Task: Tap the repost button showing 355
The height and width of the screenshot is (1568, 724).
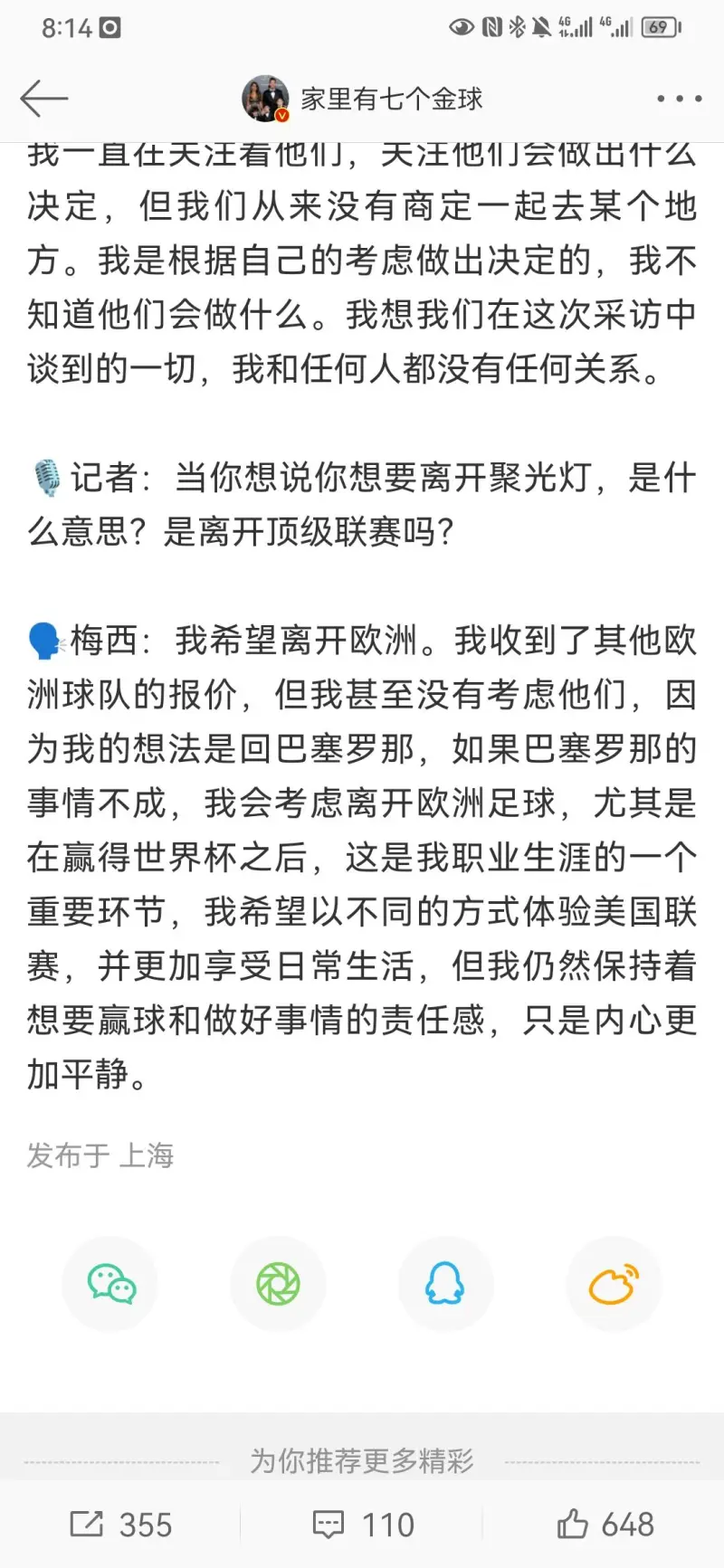Action: pos(120,1525)
